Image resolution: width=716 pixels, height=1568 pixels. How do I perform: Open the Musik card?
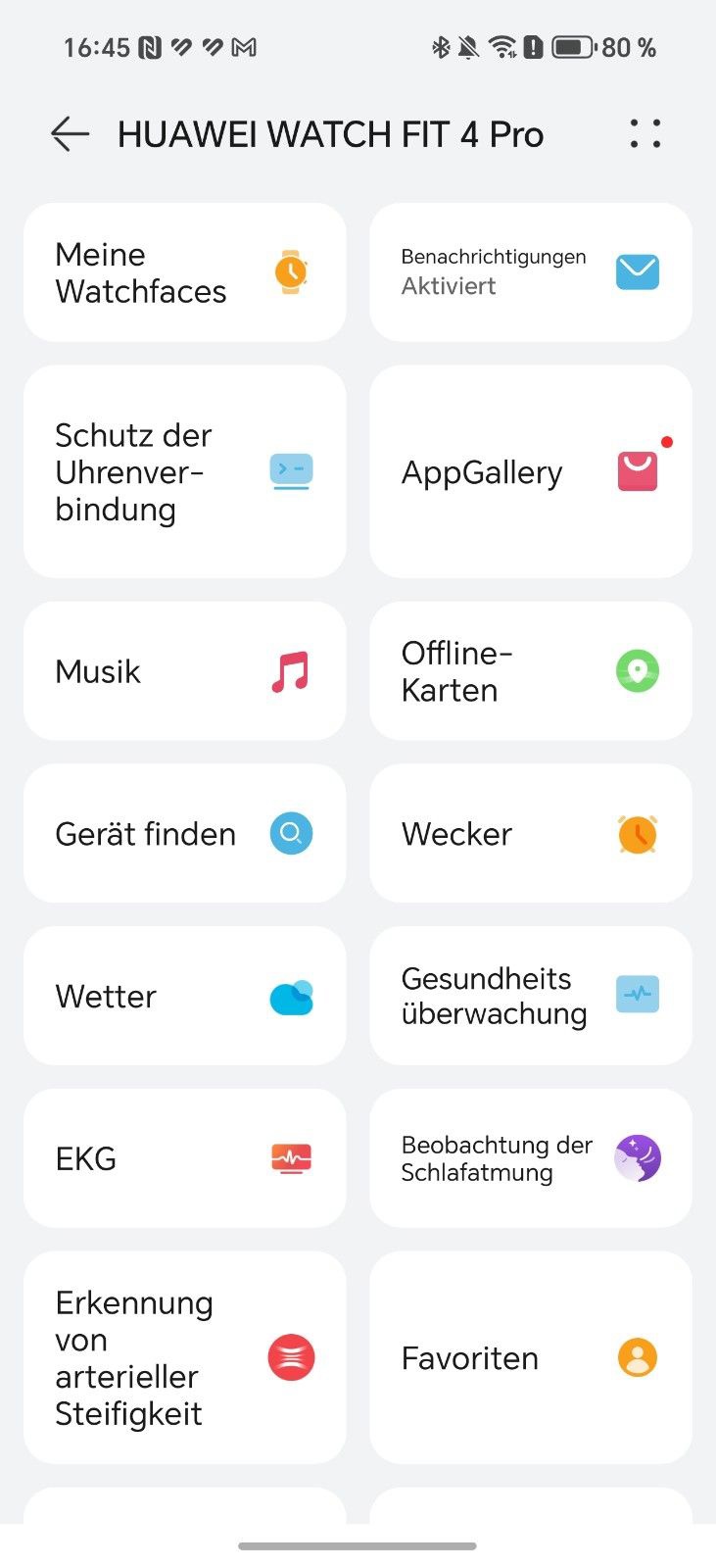pyautogui.click(x=185, y=671)
